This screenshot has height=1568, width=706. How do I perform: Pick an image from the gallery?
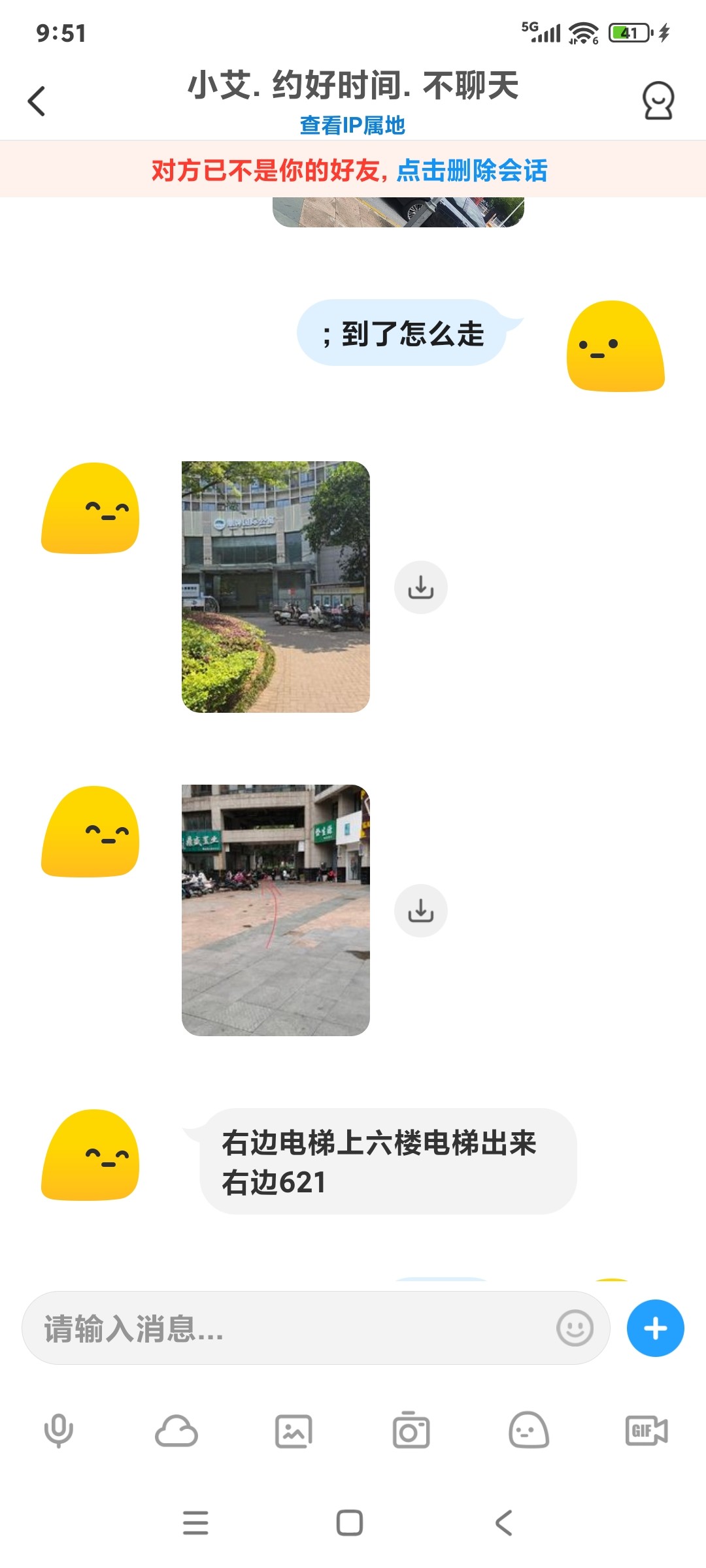point(294,1431)
